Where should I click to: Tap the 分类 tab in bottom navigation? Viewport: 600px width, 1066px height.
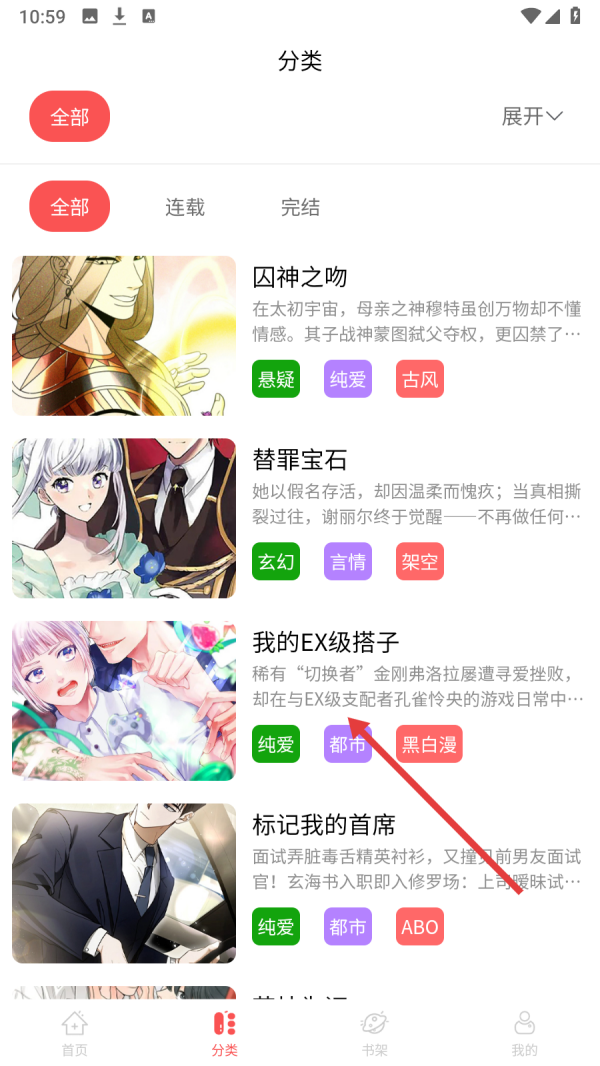pos(225,1033)
